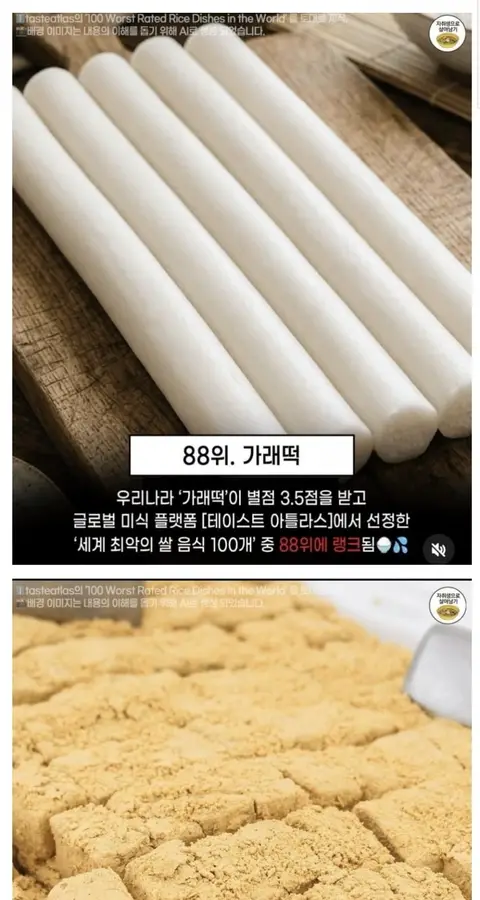480x900 pixels.
Task: Open the 가래떡 rank 88 image
Action: pos(242,288)
